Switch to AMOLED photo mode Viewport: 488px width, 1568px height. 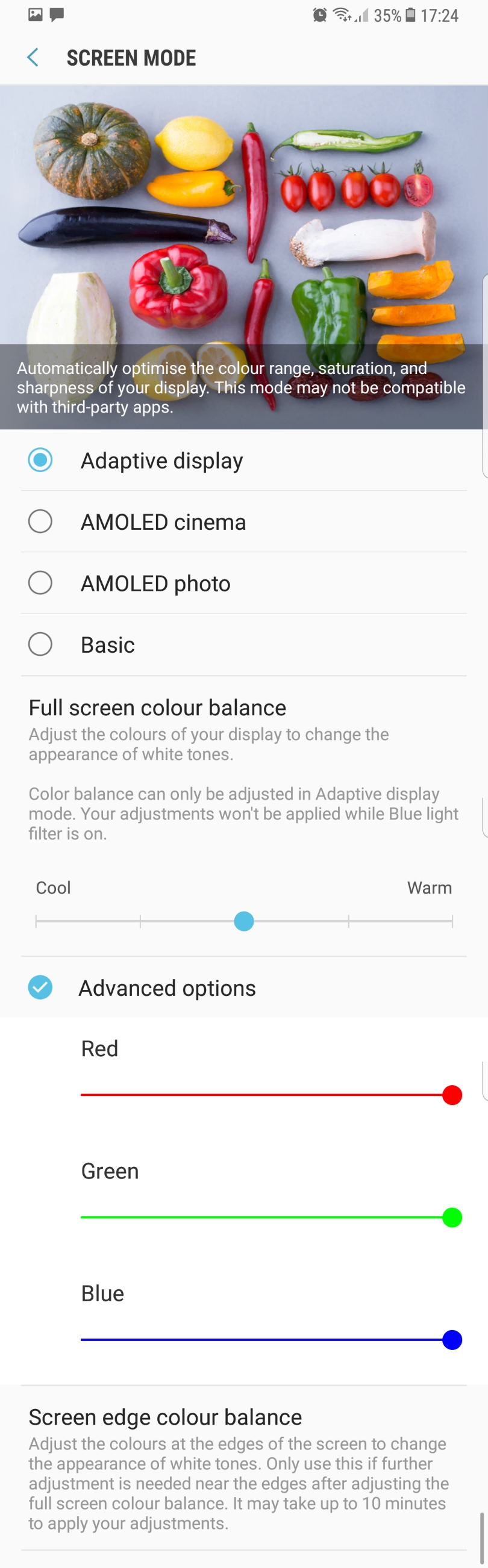click(40, 583)
